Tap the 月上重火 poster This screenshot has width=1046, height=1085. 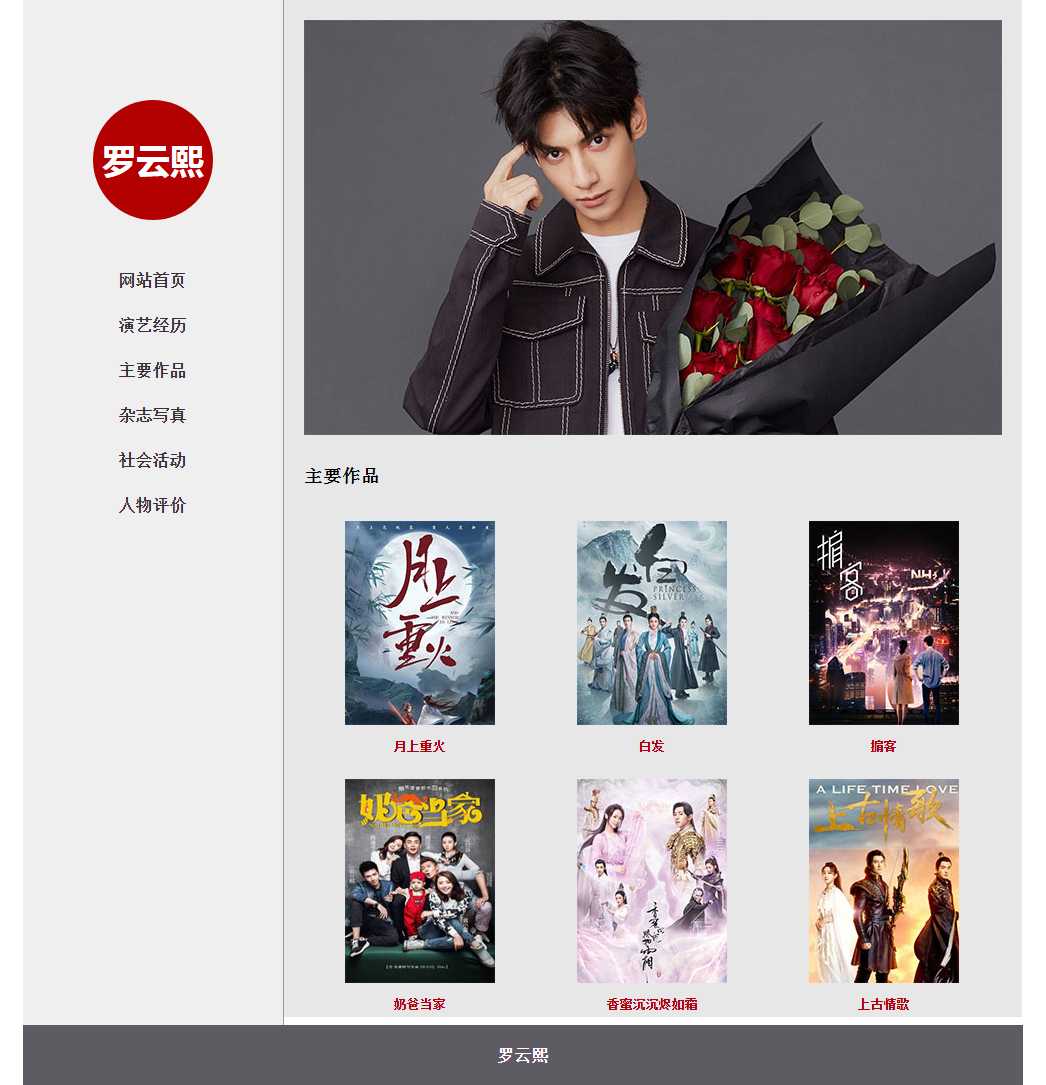point(420,622)
